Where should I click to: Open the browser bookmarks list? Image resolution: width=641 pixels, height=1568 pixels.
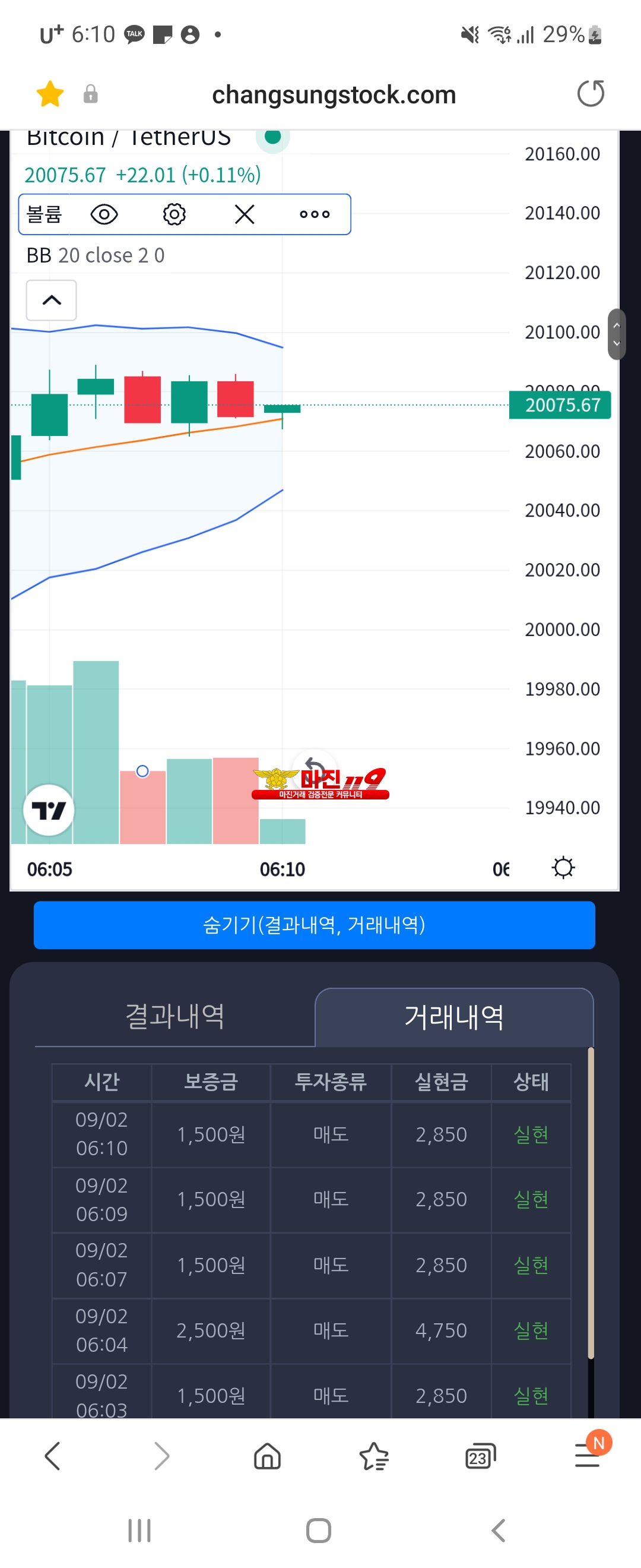click(x=373, y=1456)
